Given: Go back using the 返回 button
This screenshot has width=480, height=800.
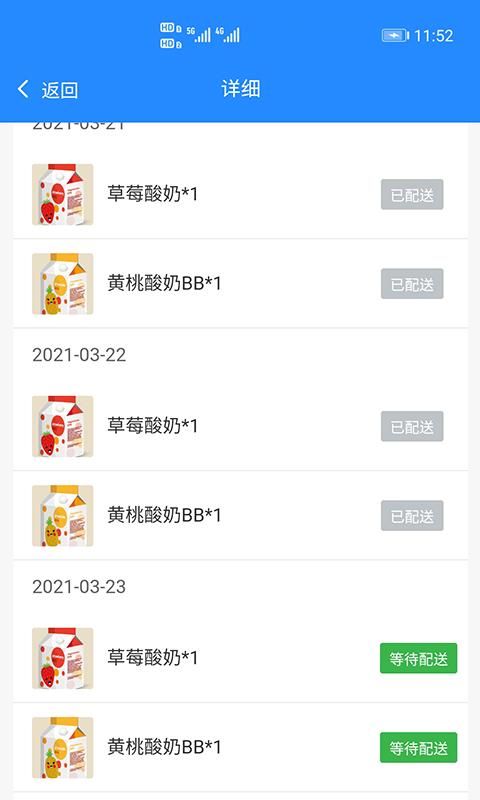Looking at the screenshot, I should tap(47, 89).
